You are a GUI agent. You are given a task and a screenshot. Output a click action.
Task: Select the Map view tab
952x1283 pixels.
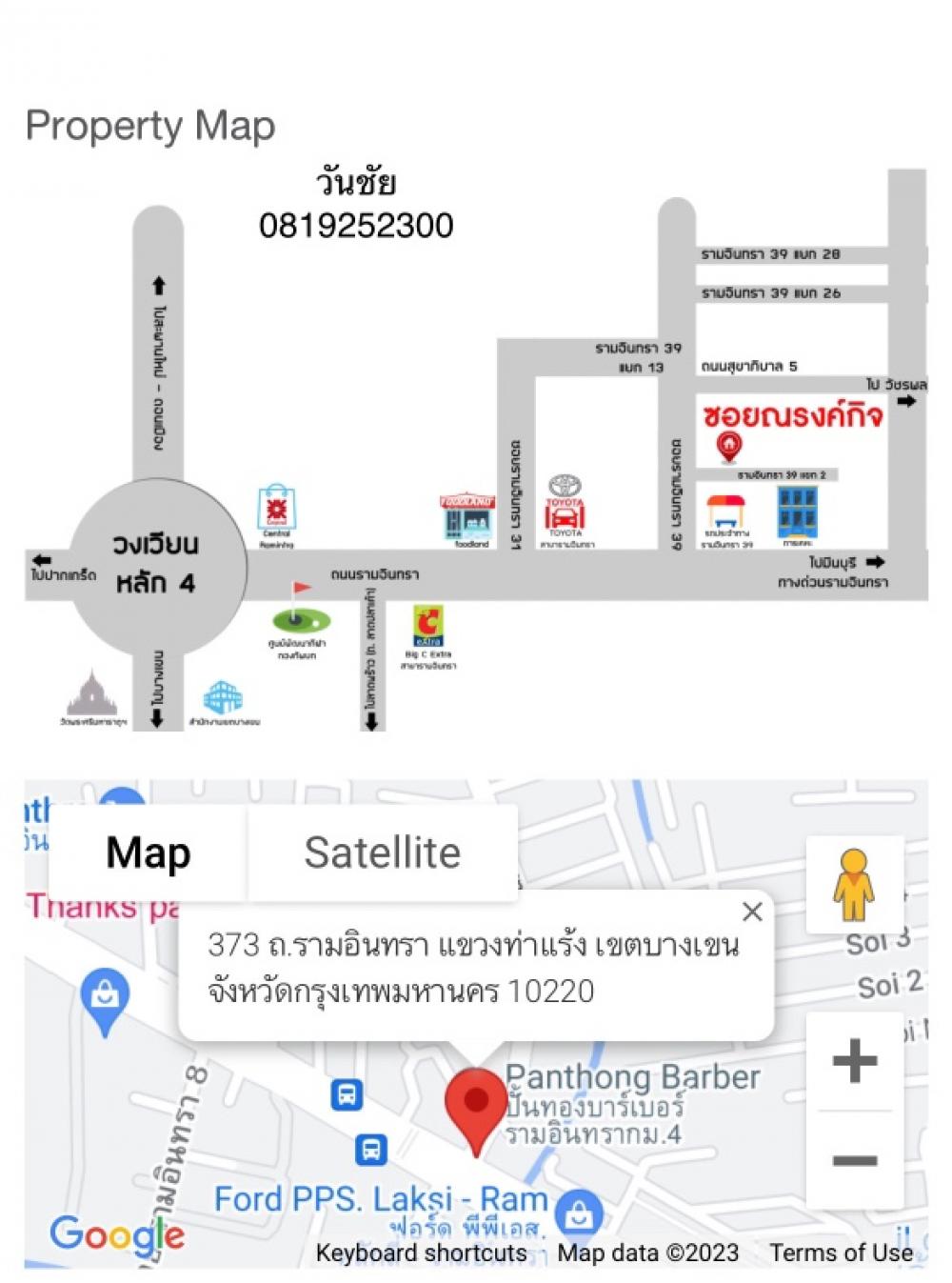(x=149, y=852)
